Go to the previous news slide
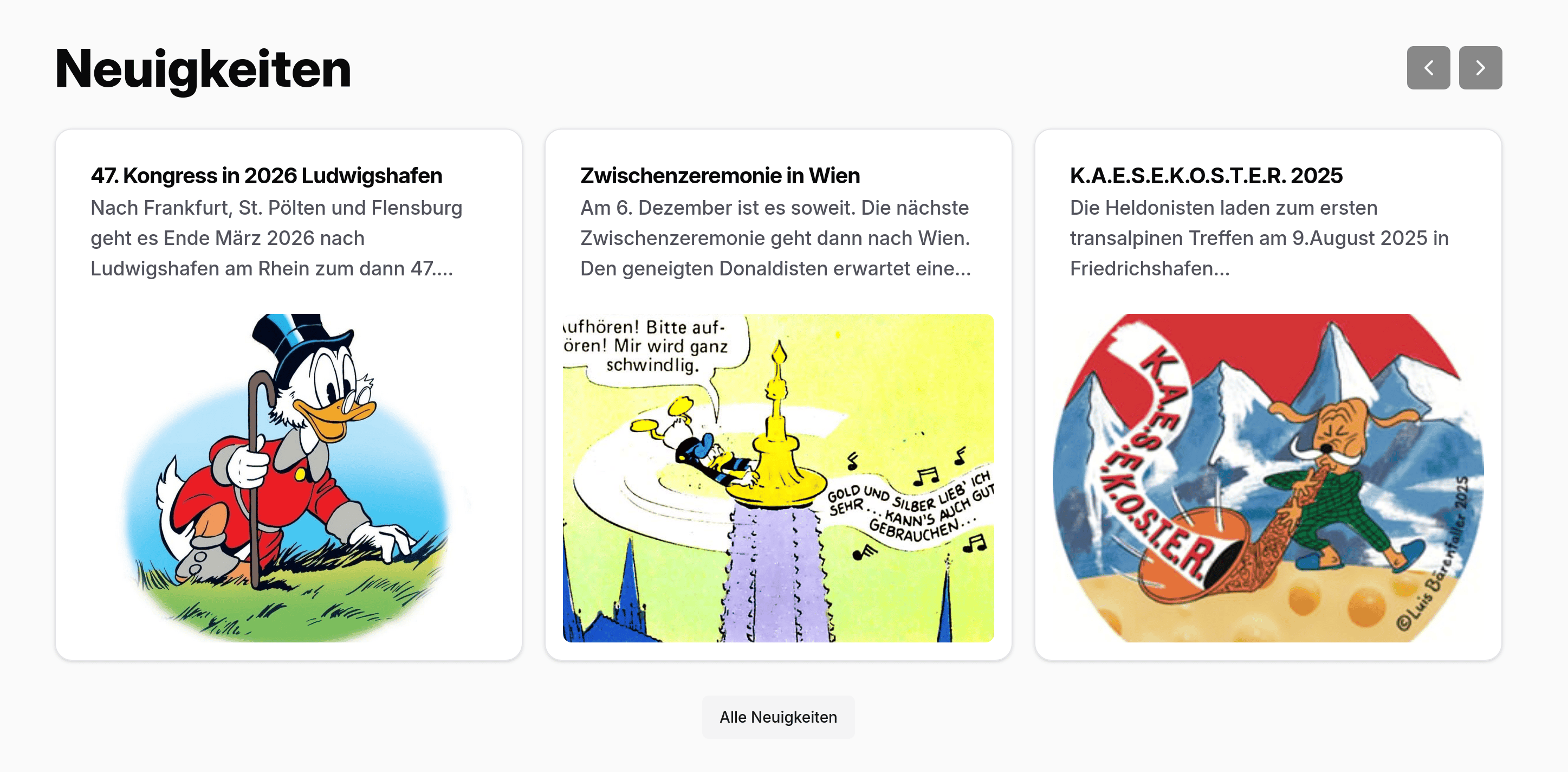The width and height of the screenshot is (1568, 772). pyautogui.click(x=1428, y=68)
